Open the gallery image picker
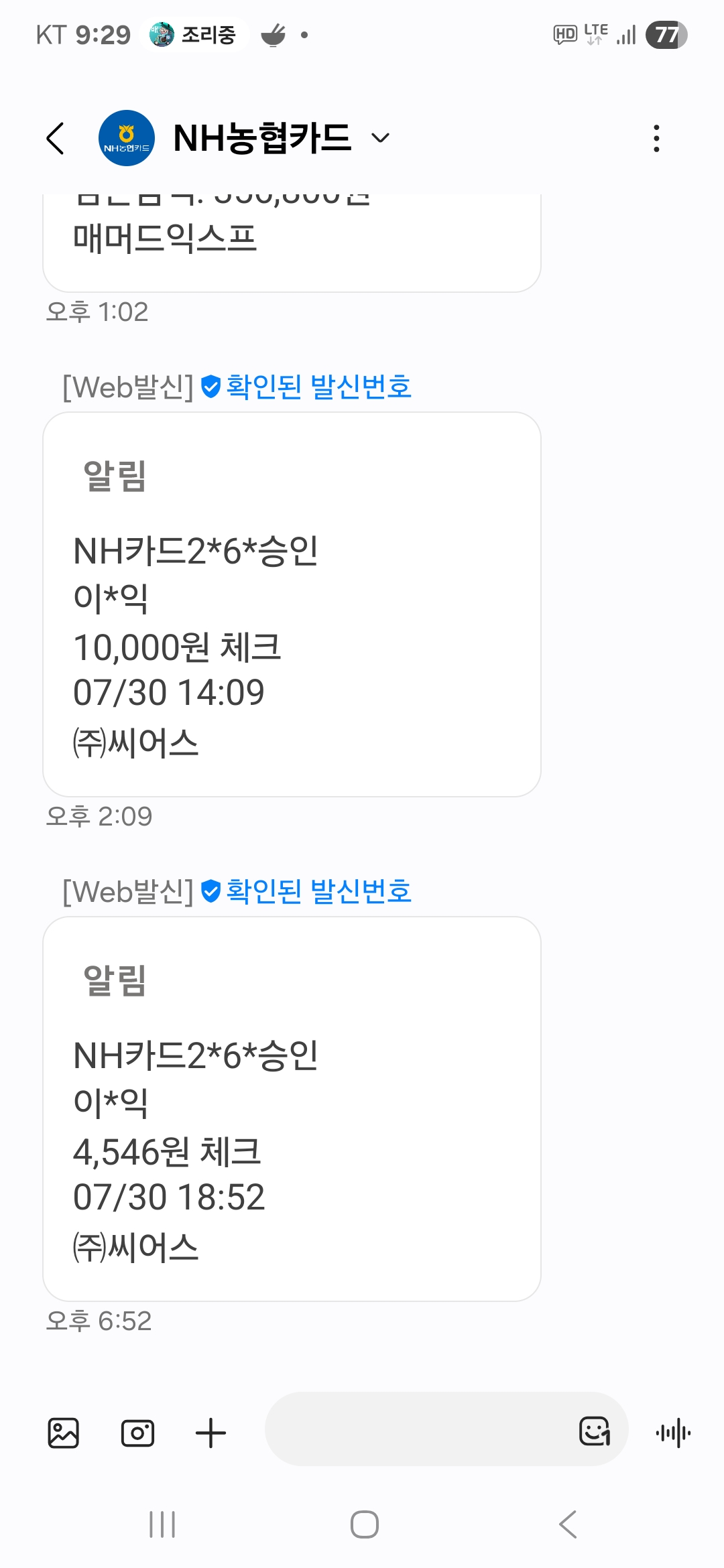Viewport: 724px width, 1568px height. [x=64, y=1433]
